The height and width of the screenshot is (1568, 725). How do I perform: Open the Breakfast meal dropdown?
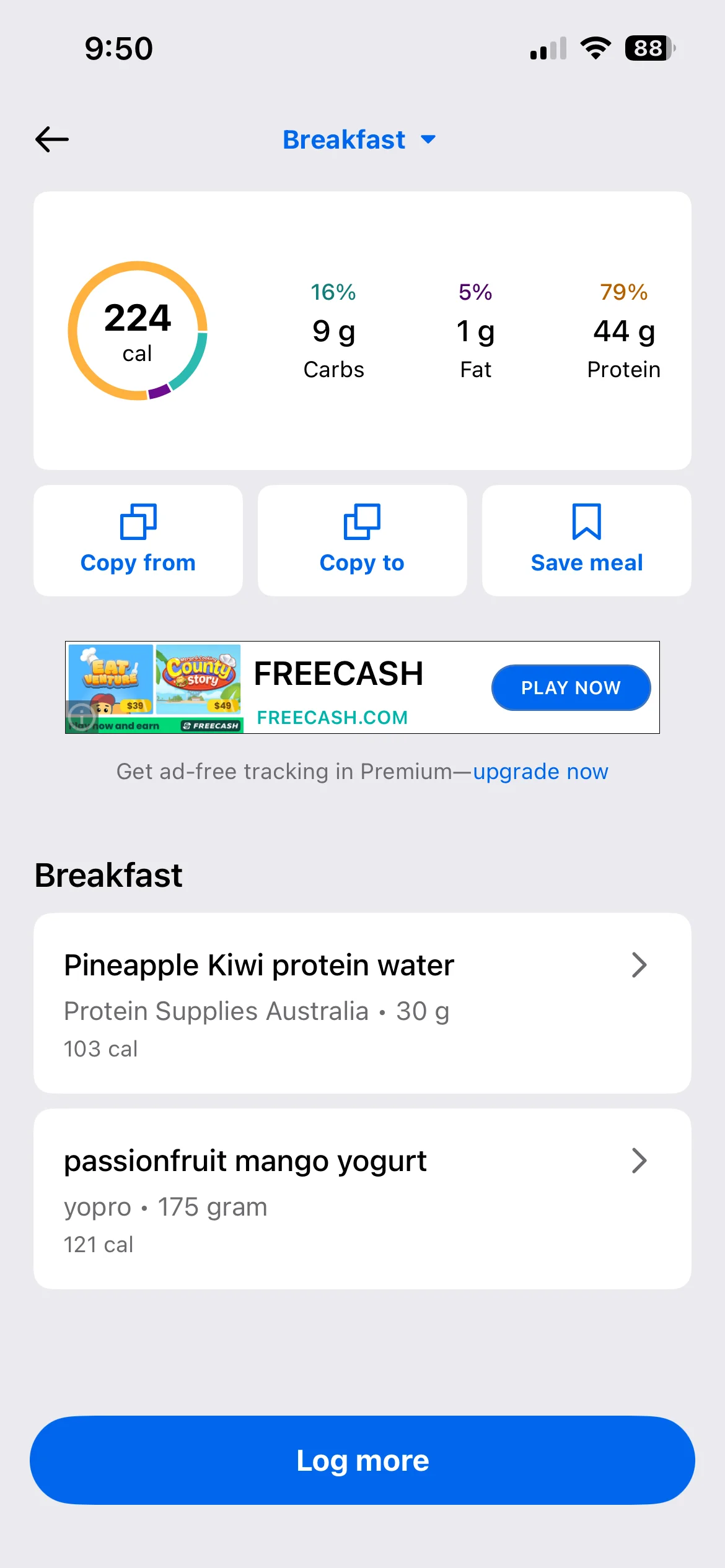coord(359,140)
